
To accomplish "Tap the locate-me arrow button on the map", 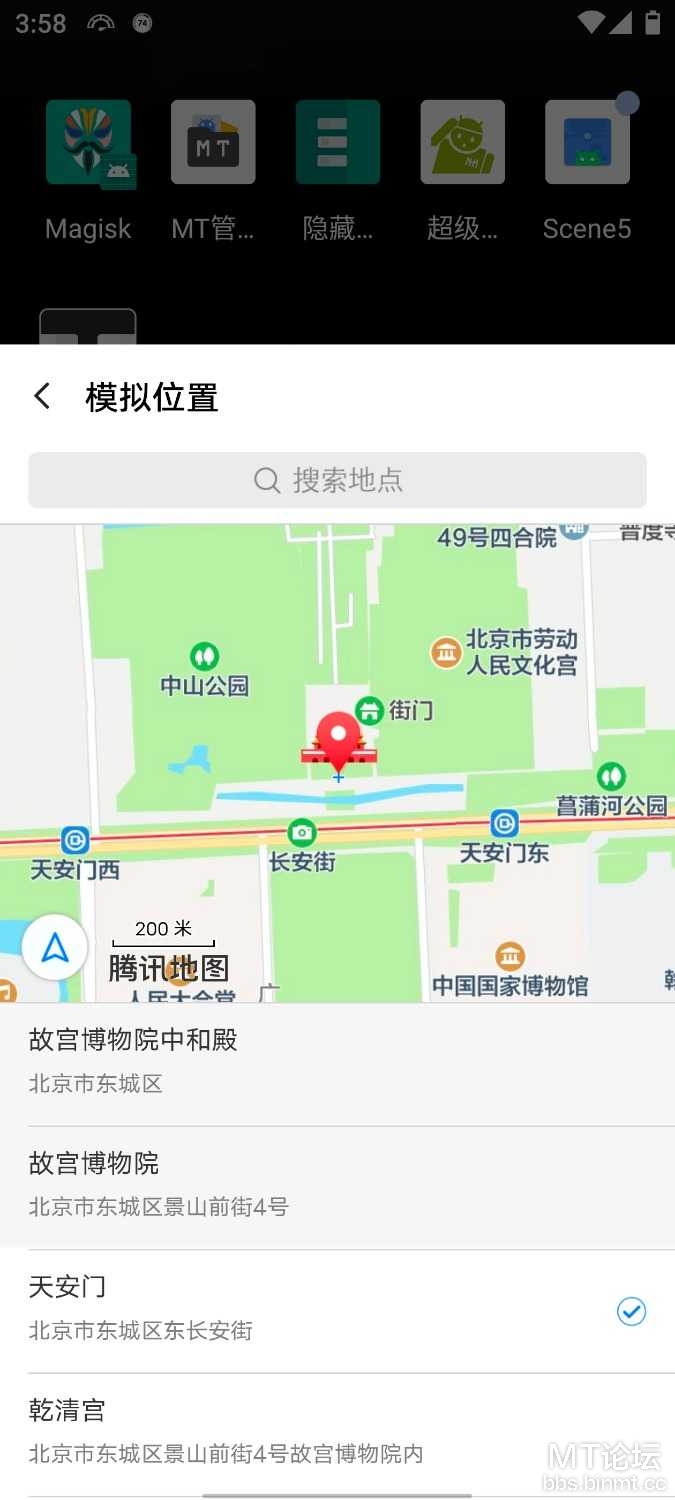I will [55, 947].
